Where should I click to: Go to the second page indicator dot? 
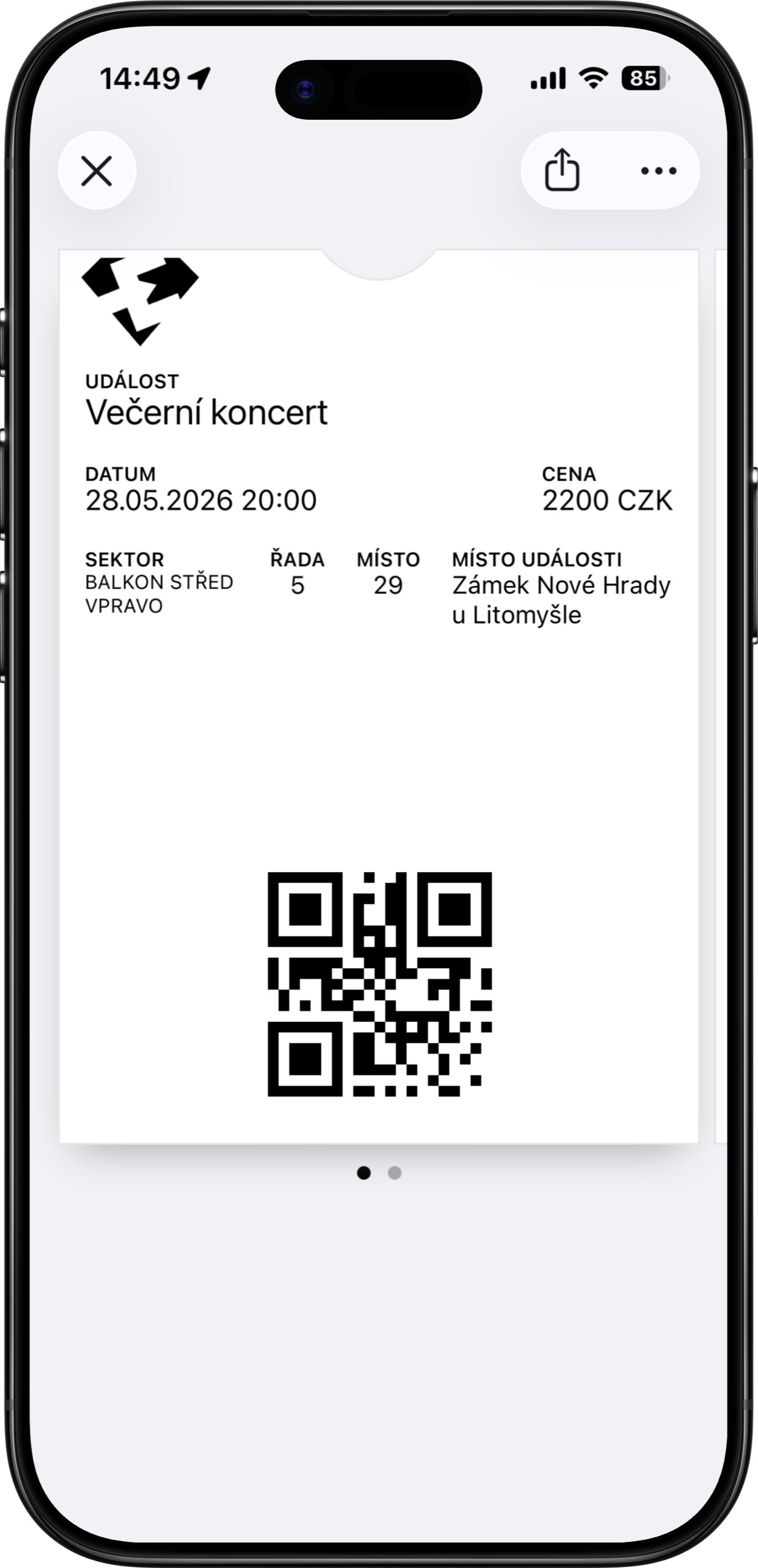point(394,1173)
